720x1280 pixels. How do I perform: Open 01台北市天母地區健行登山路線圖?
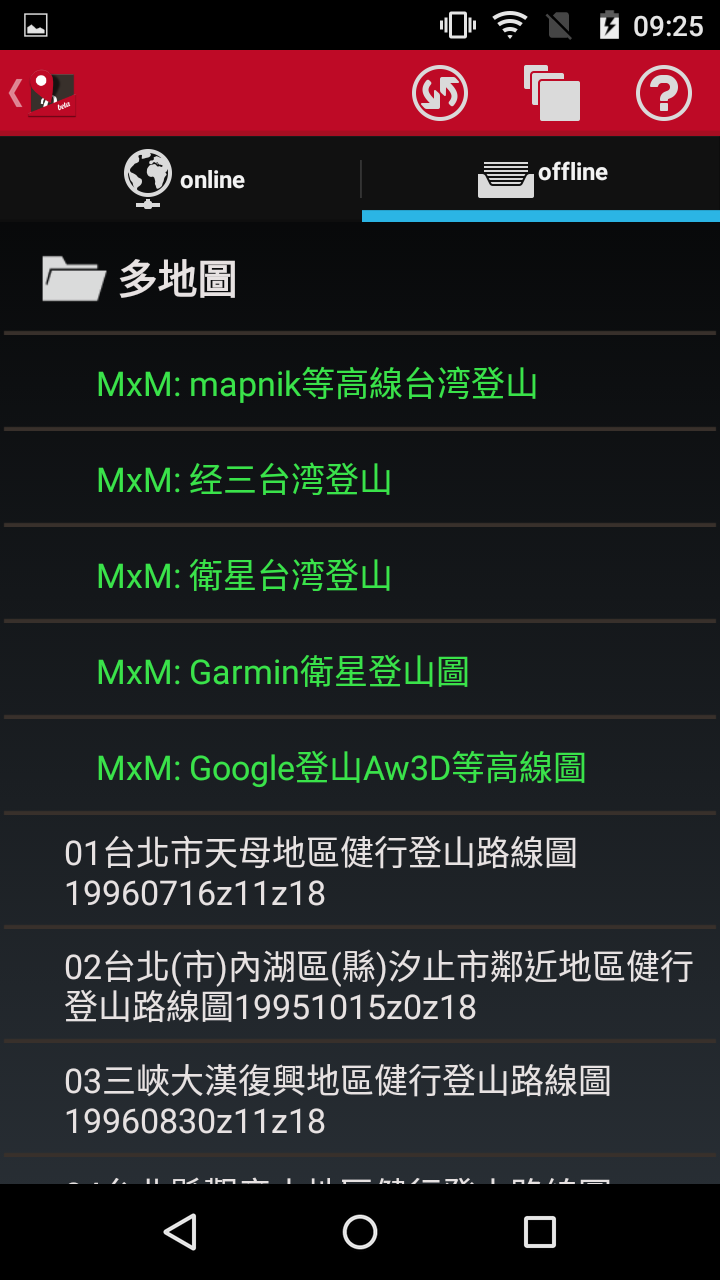pyautogui.click(x=320, y=872)
